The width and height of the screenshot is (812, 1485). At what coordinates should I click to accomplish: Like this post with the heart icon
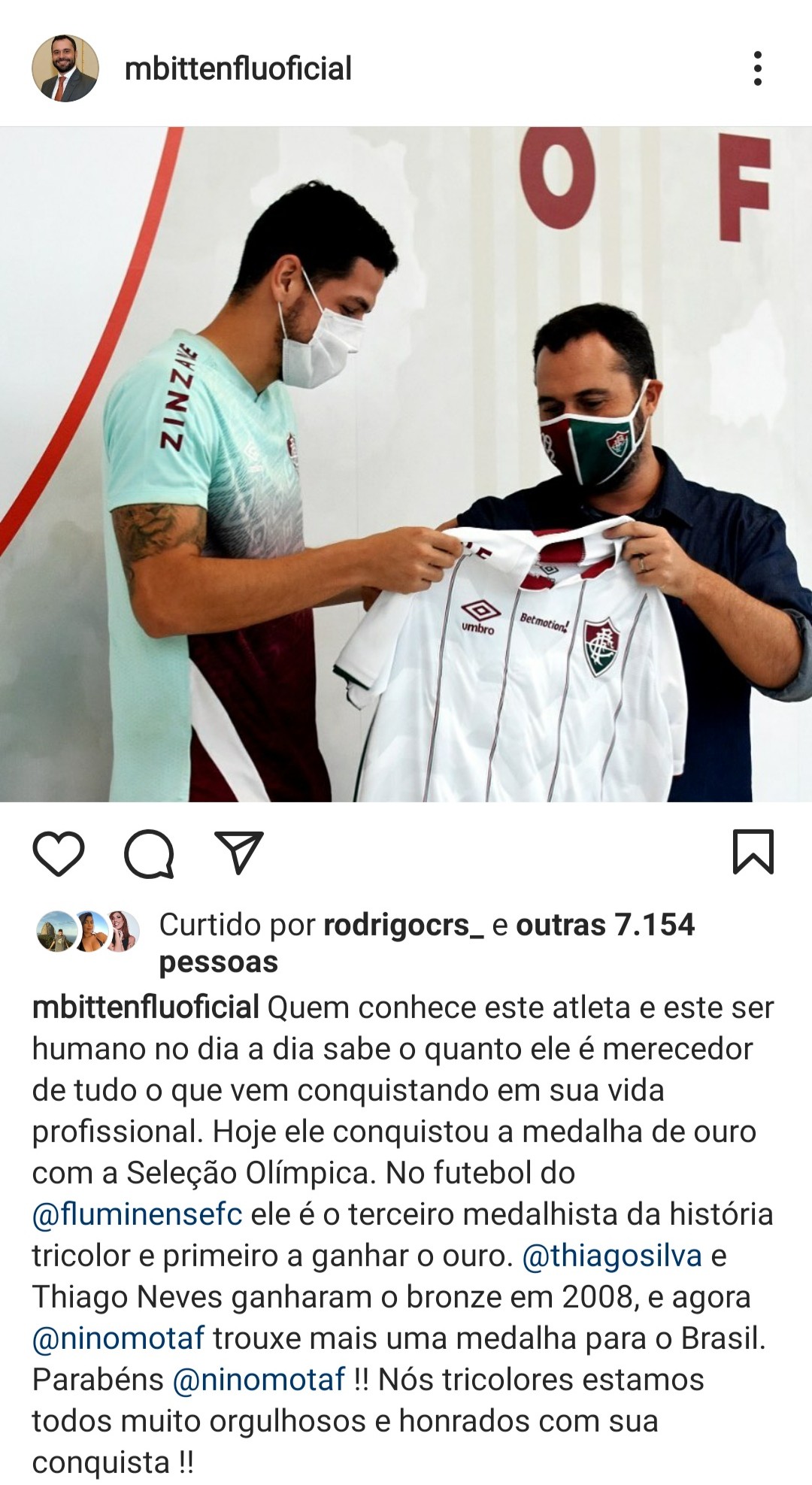[x=59, y=853]
